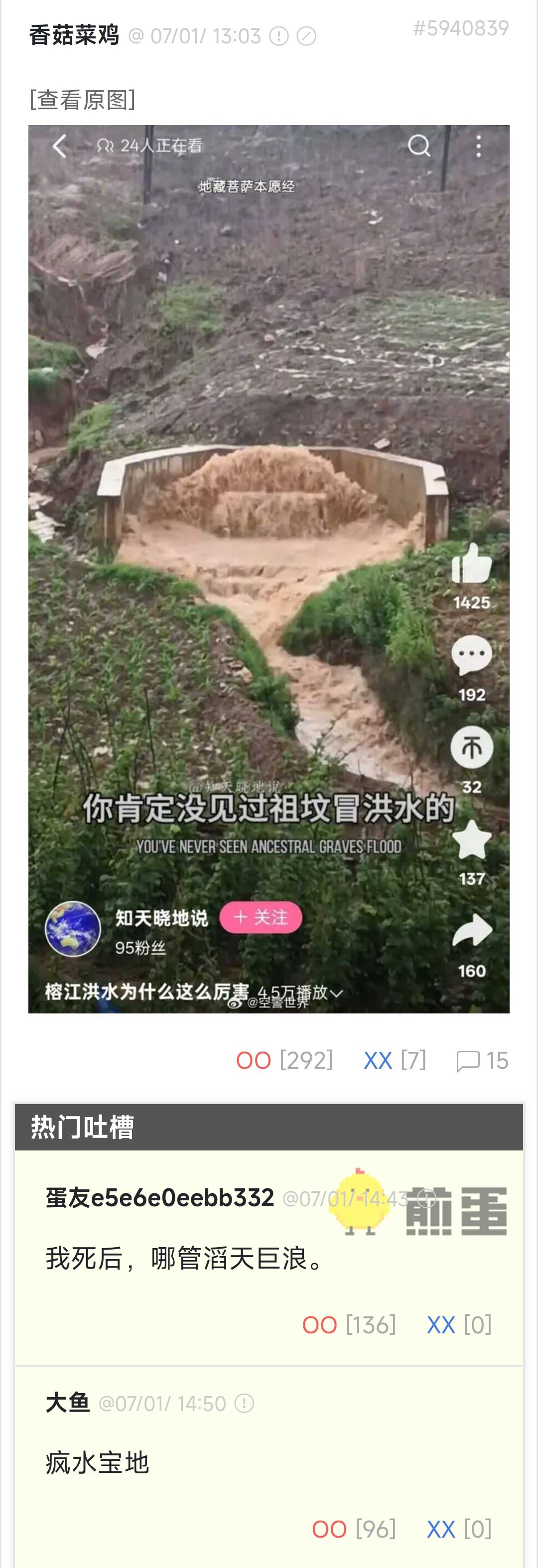This screenshot has height=1568, width=538.
Task: Open the 15 comments on the post
Action: tap(482, 1061)
